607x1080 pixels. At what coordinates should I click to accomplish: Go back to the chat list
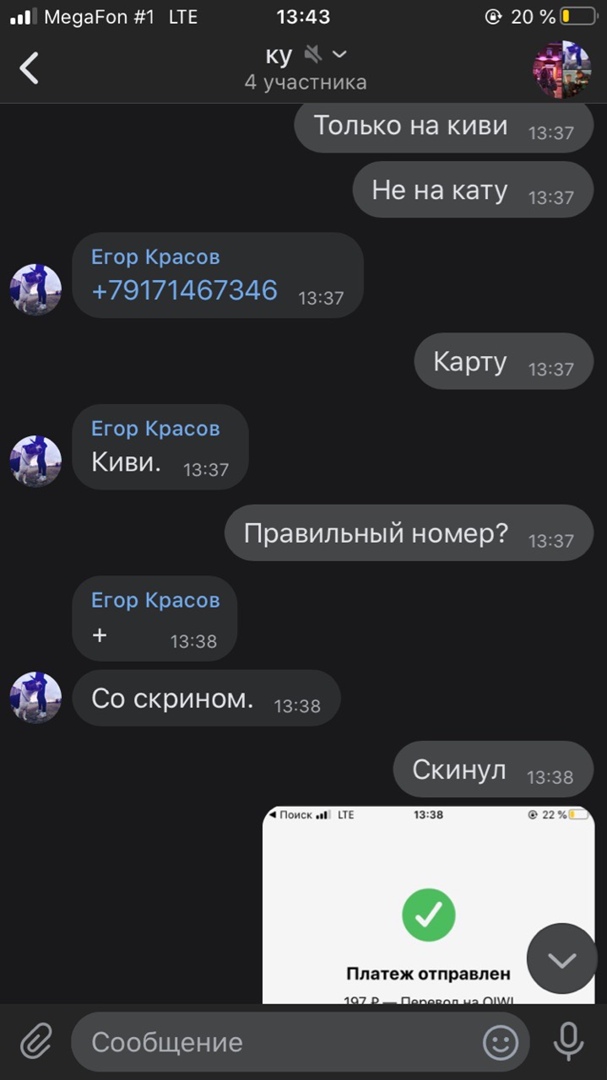[30, 68]
